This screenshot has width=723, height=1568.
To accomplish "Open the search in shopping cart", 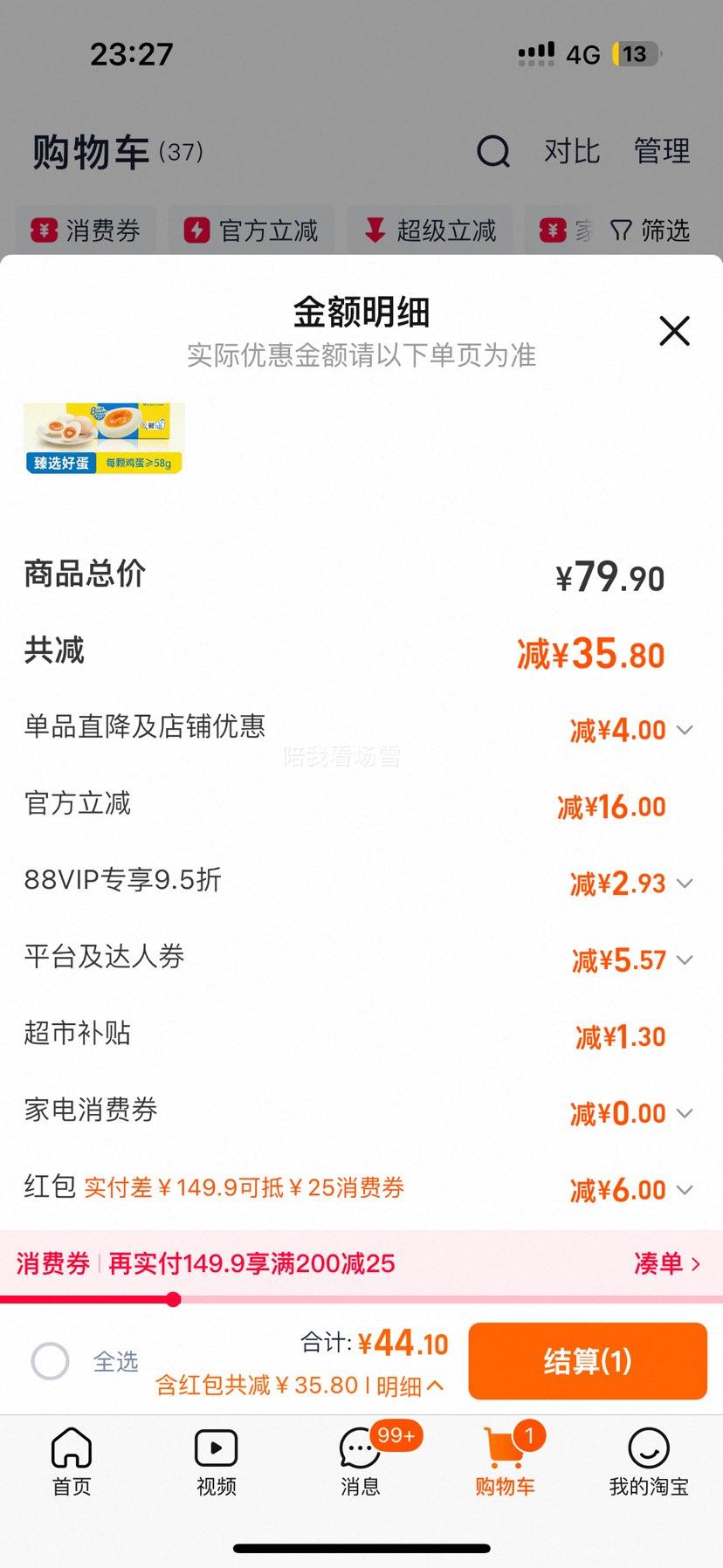I will click(495, 151).
